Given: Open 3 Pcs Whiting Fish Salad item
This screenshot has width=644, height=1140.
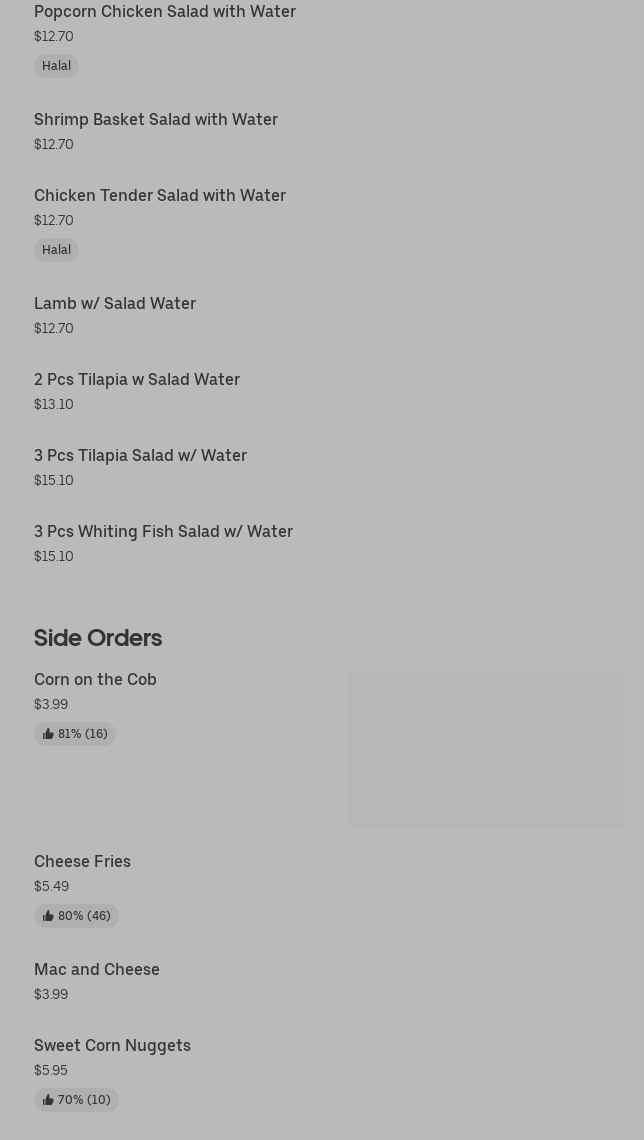Looking at the screenshot, I should pos(163,532).
